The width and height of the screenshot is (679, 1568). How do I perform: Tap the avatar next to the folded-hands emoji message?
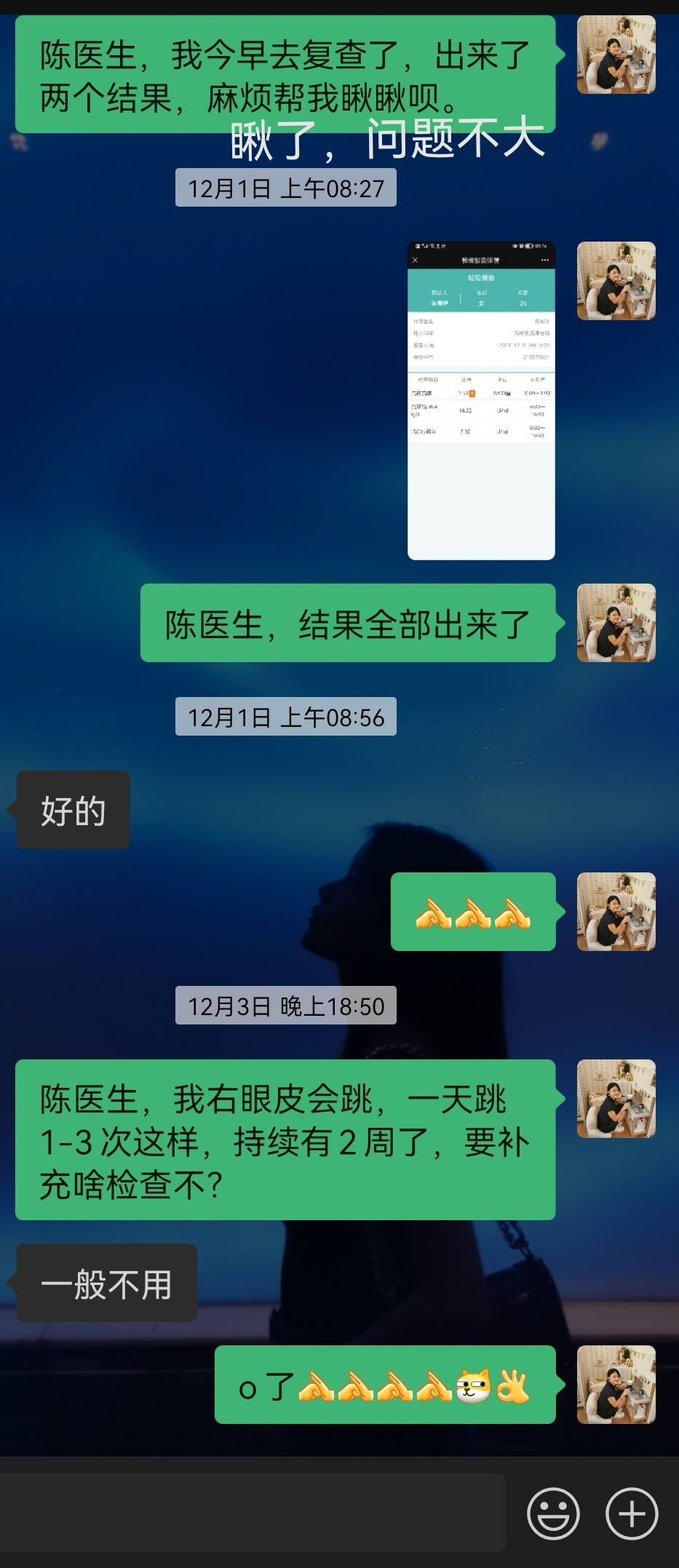(x=616, y=912)
